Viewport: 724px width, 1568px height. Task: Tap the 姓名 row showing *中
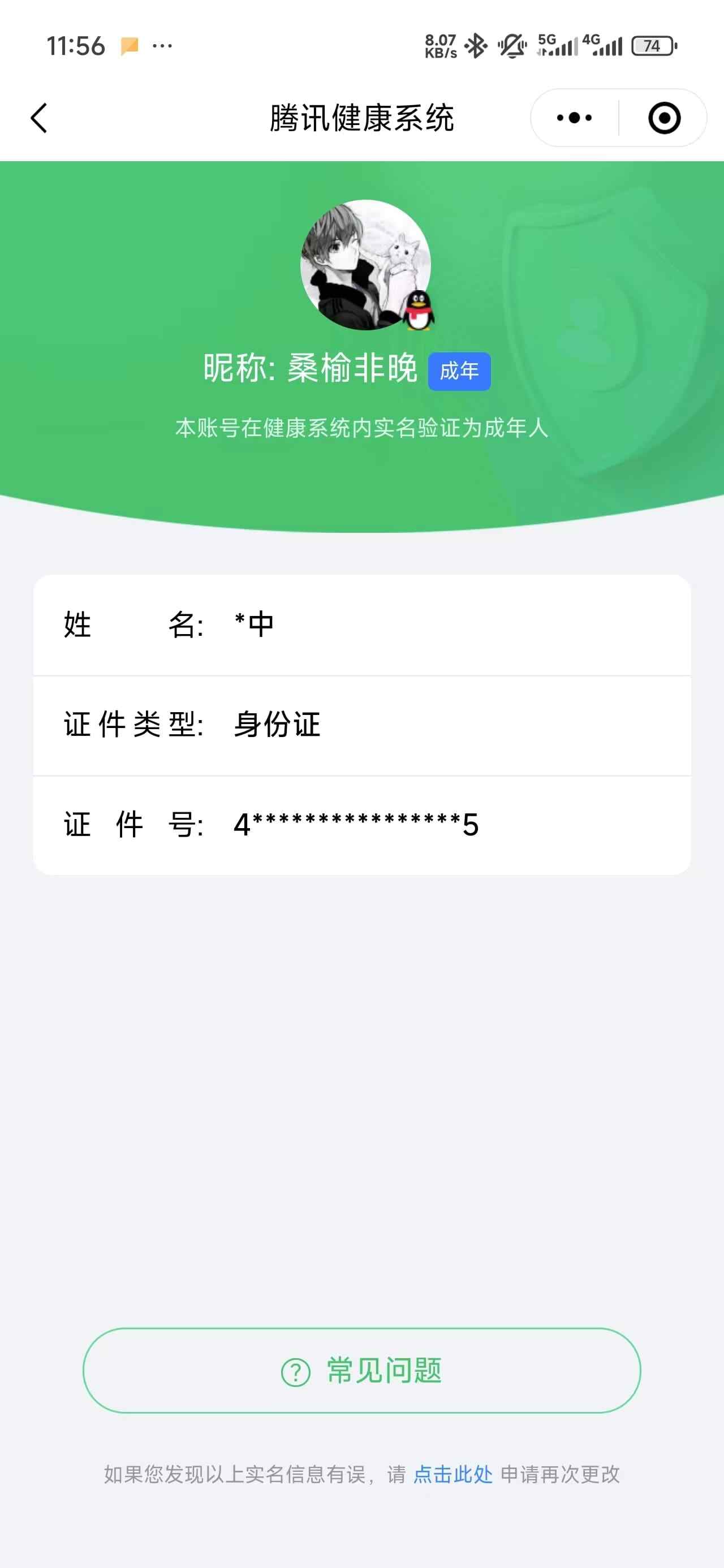tap(361, 624)
